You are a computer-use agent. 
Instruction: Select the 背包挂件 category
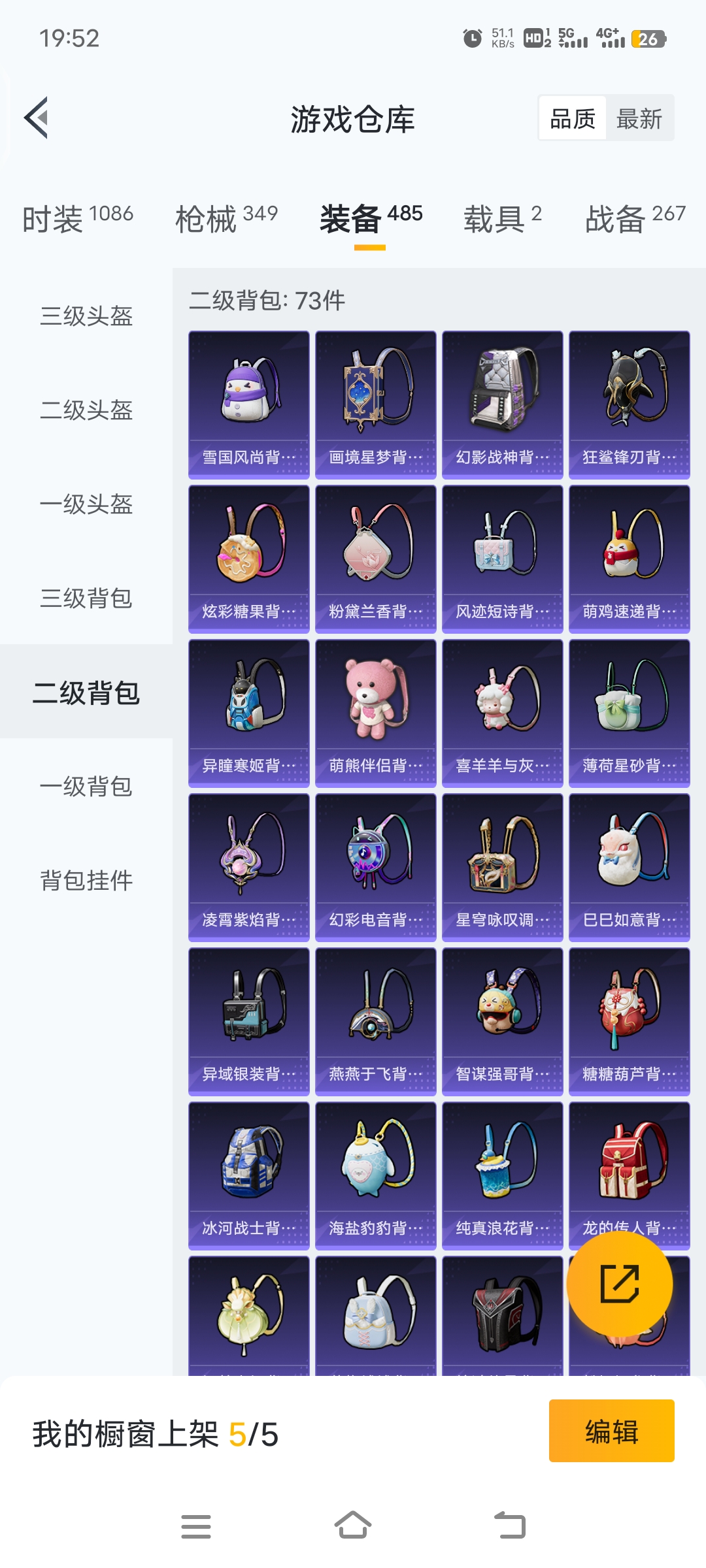86,881
